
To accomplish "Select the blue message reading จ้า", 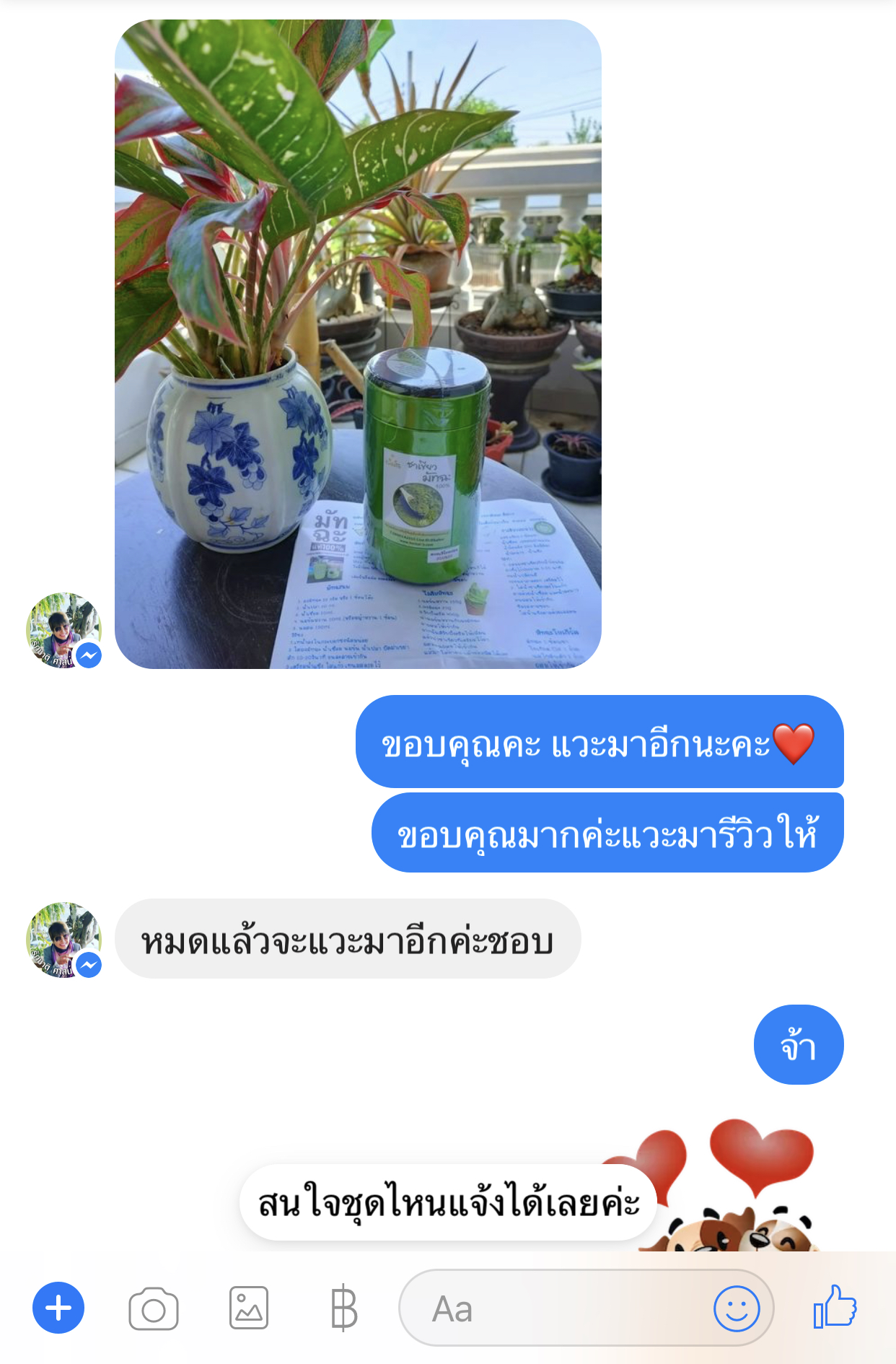I will (798, 1044).
